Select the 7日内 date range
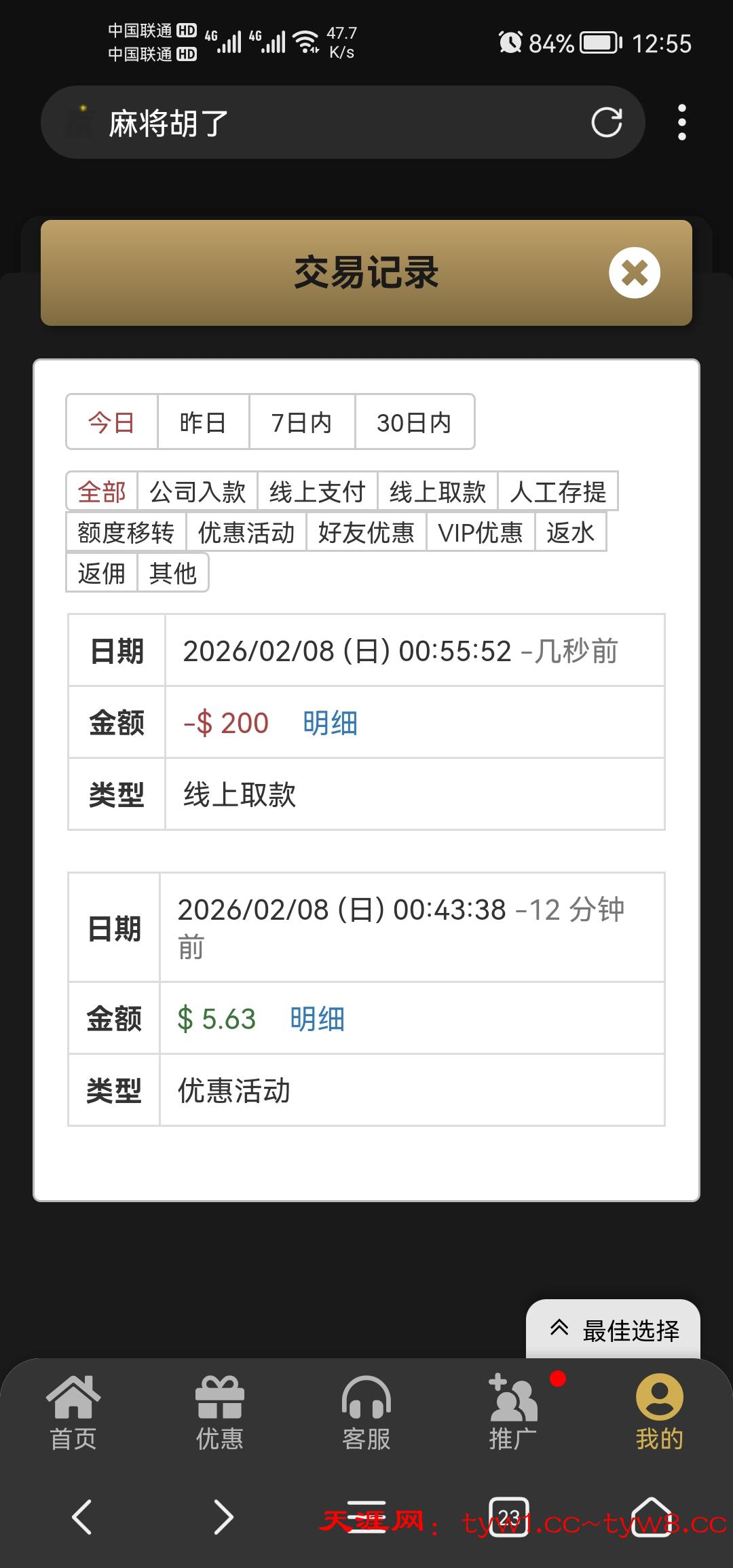 301,422
